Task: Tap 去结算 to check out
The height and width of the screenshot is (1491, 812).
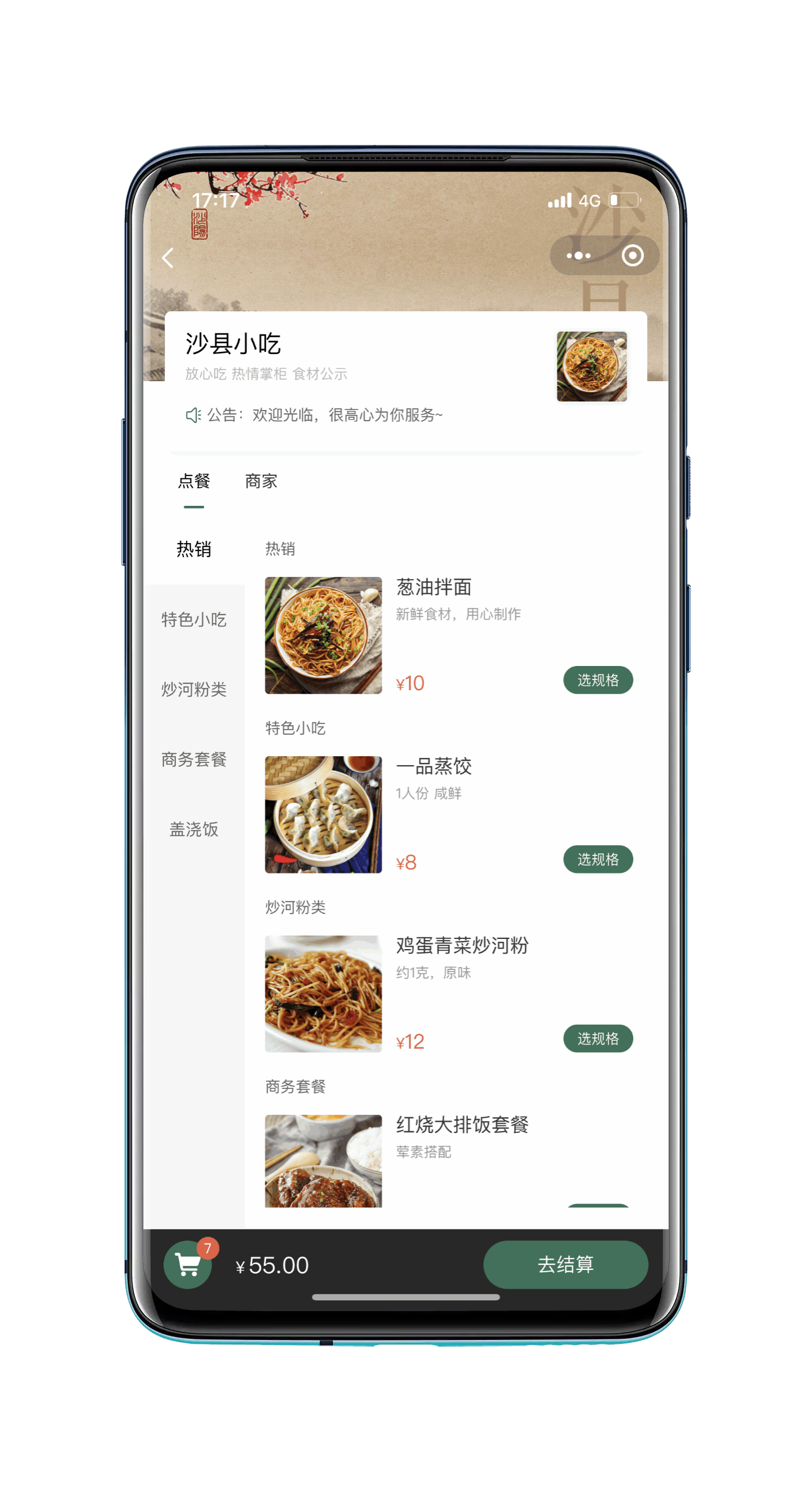Action: (565, 1265)
